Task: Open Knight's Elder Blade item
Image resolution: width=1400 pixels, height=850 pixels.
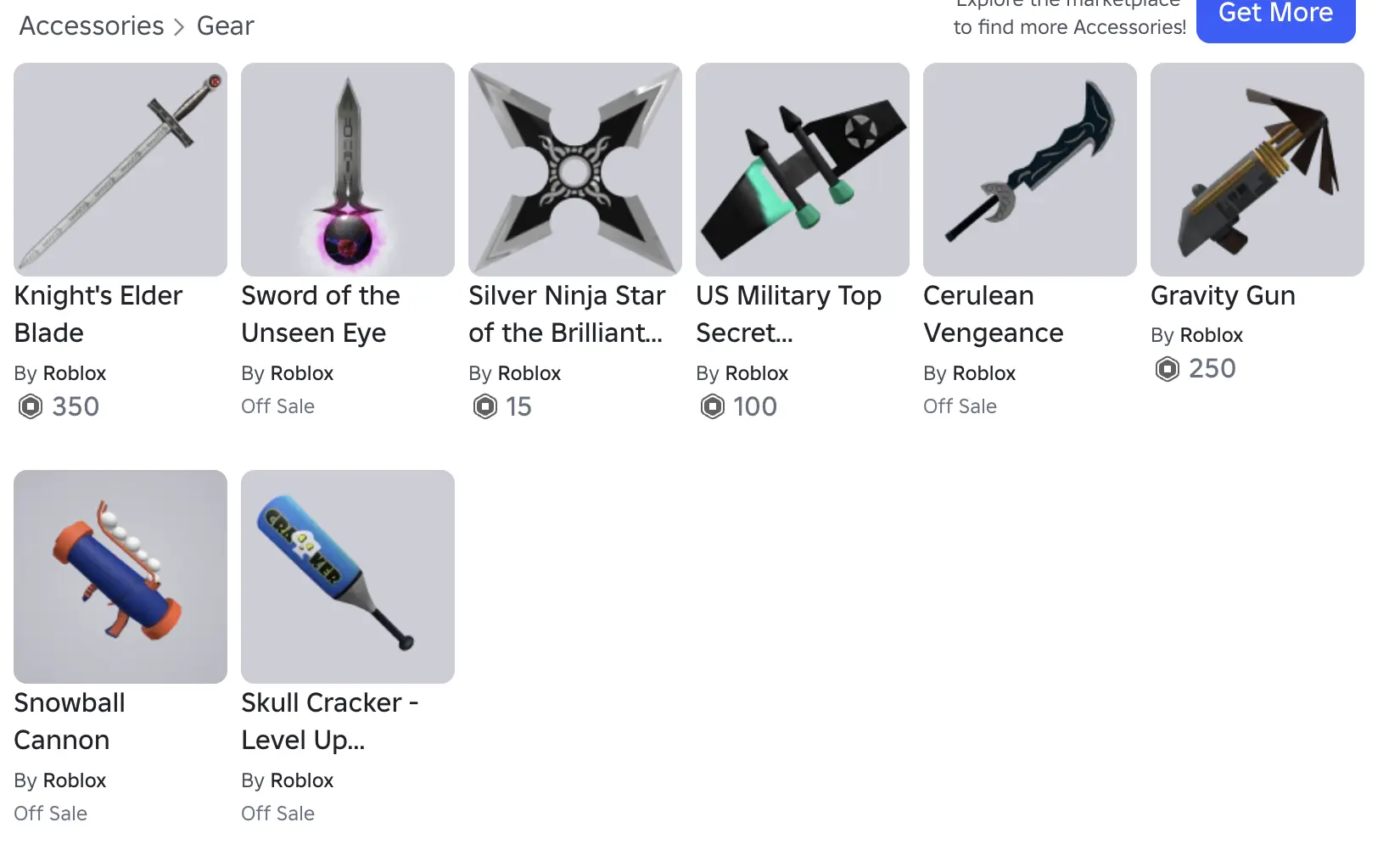Action: [120, 170]
